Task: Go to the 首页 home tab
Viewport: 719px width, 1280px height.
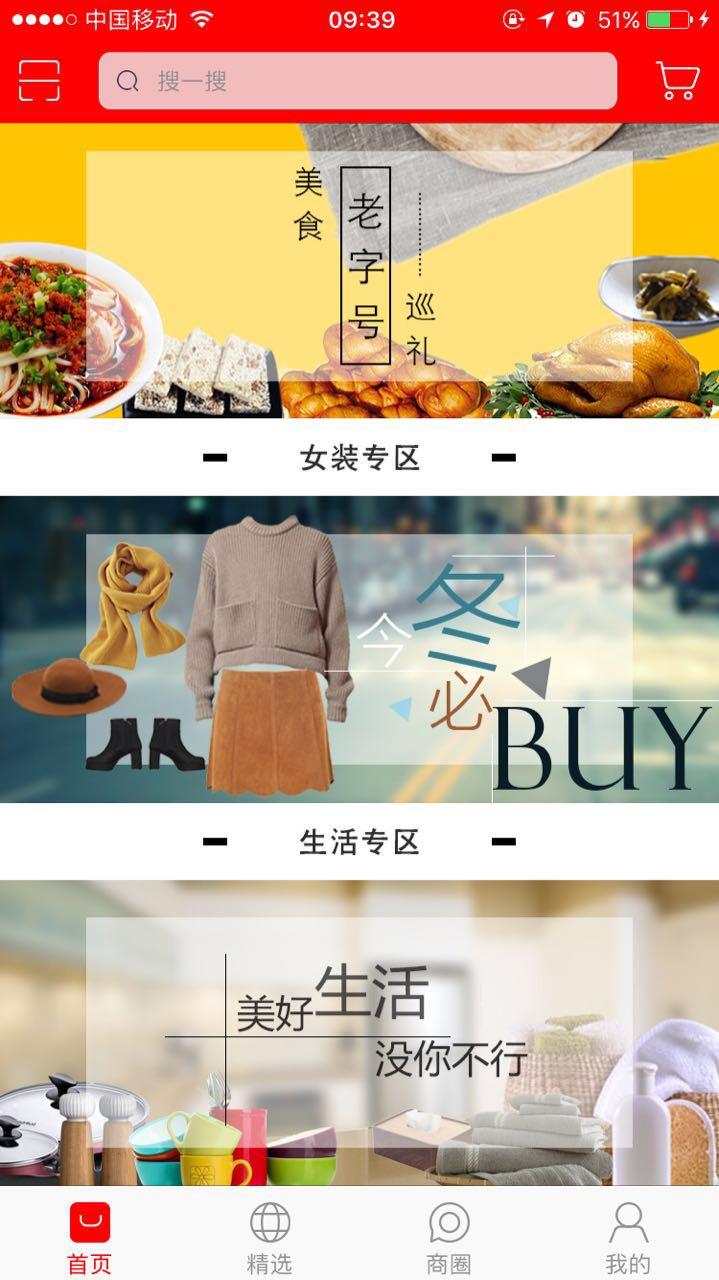Action: click(x=89, y=1237)
